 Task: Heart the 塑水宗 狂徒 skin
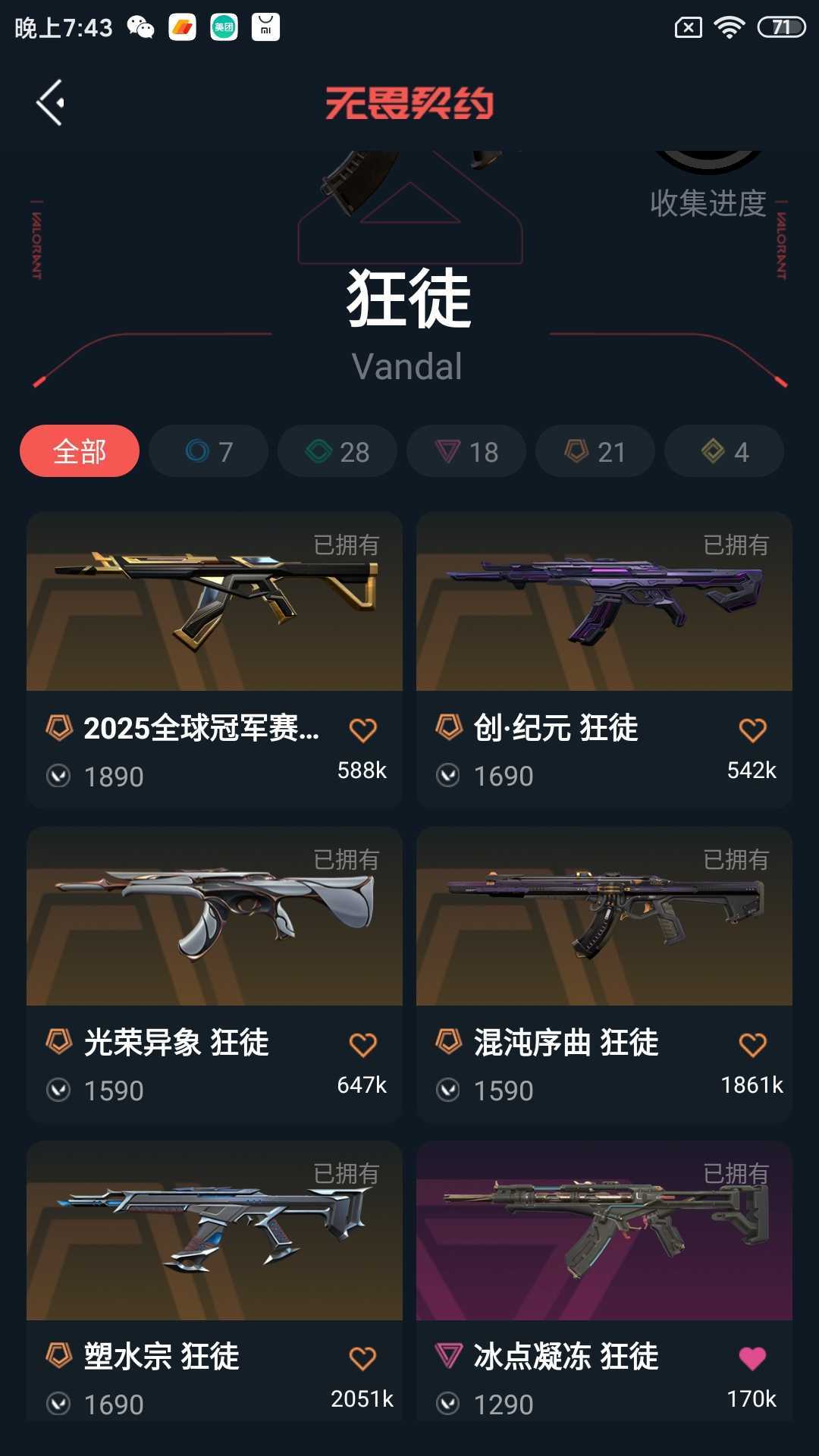[362, 1358]
